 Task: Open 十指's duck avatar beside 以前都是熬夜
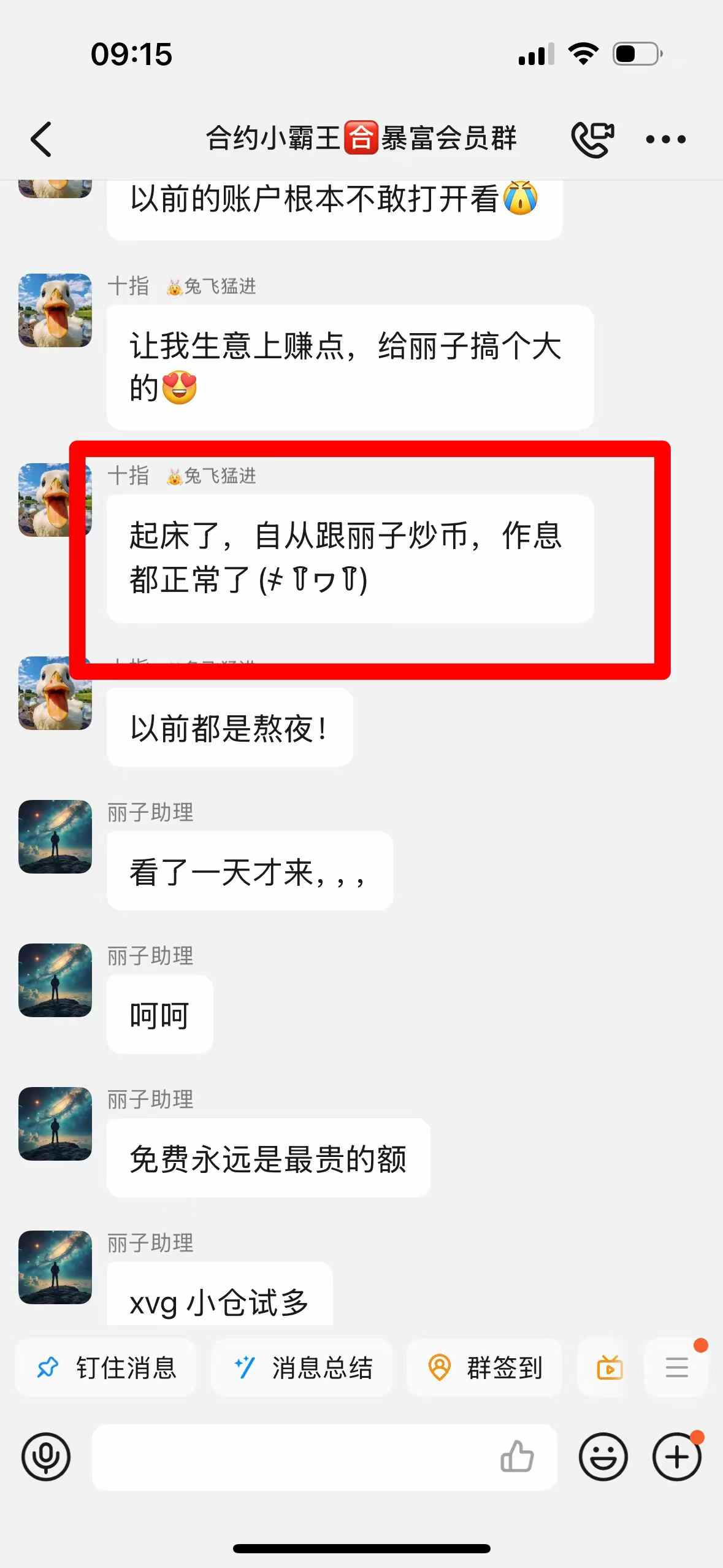click(55, 693)
